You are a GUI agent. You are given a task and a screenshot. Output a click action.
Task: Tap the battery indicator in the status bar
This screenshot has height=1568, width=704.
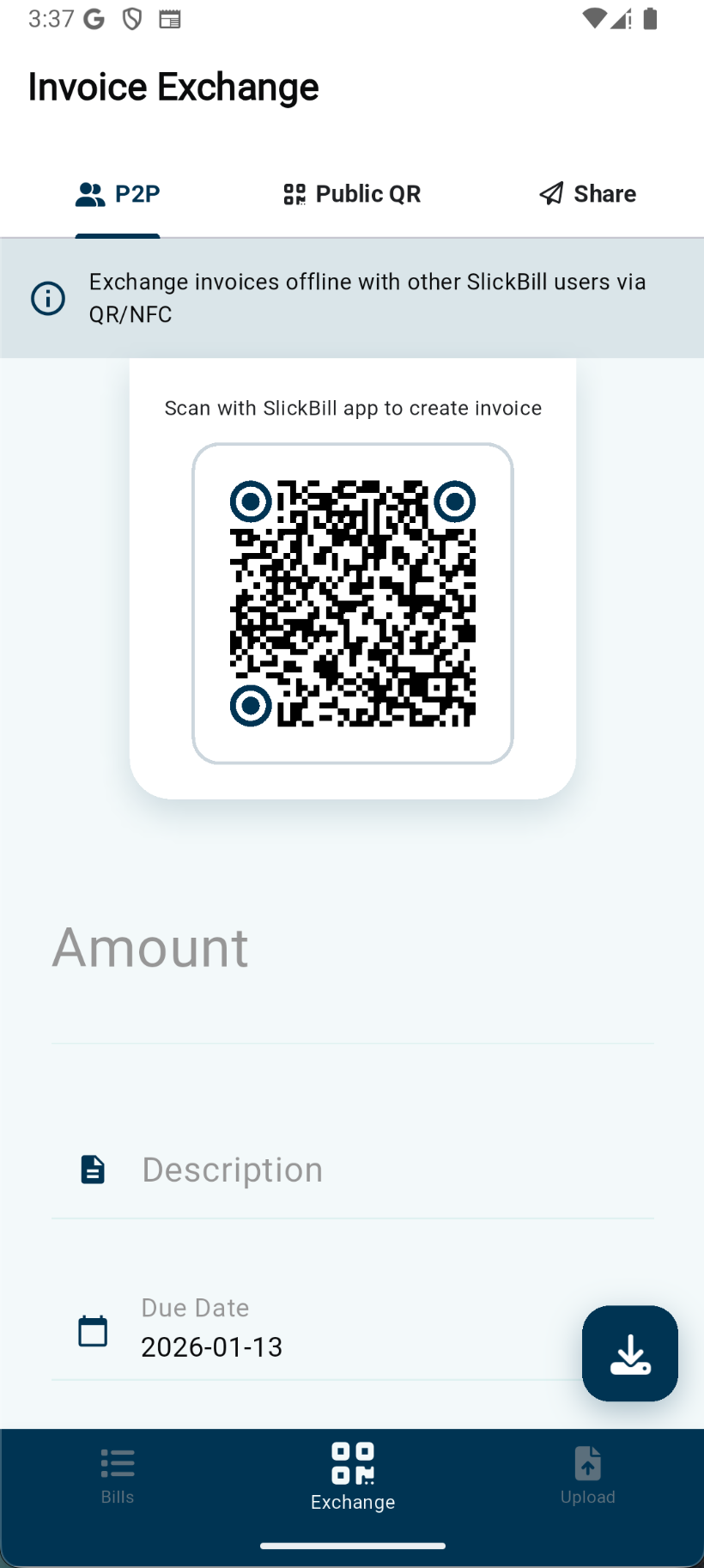tap(650, 18)
